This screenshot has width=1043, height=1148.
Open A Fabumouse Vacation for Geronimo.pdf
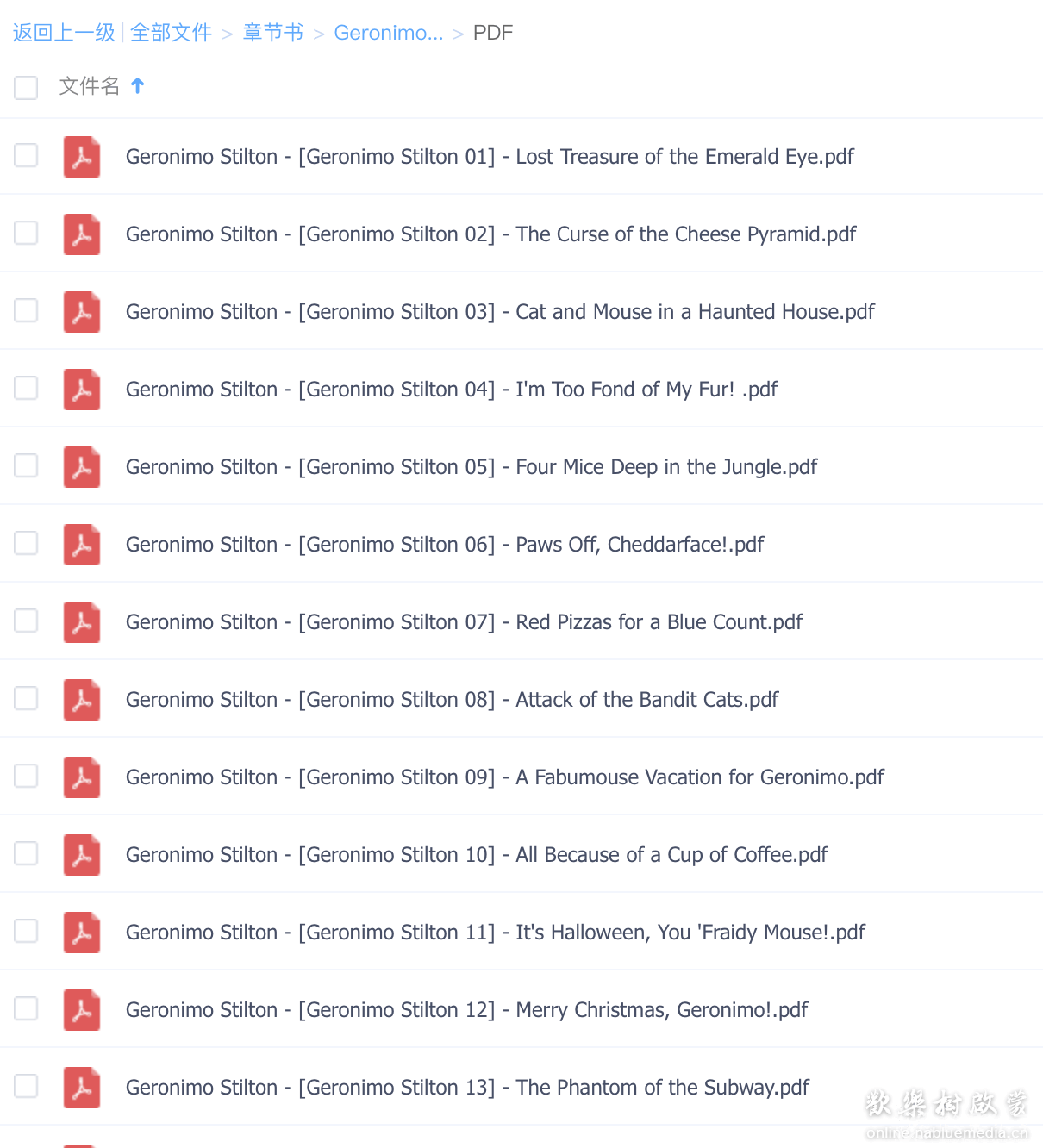(505, 777)
